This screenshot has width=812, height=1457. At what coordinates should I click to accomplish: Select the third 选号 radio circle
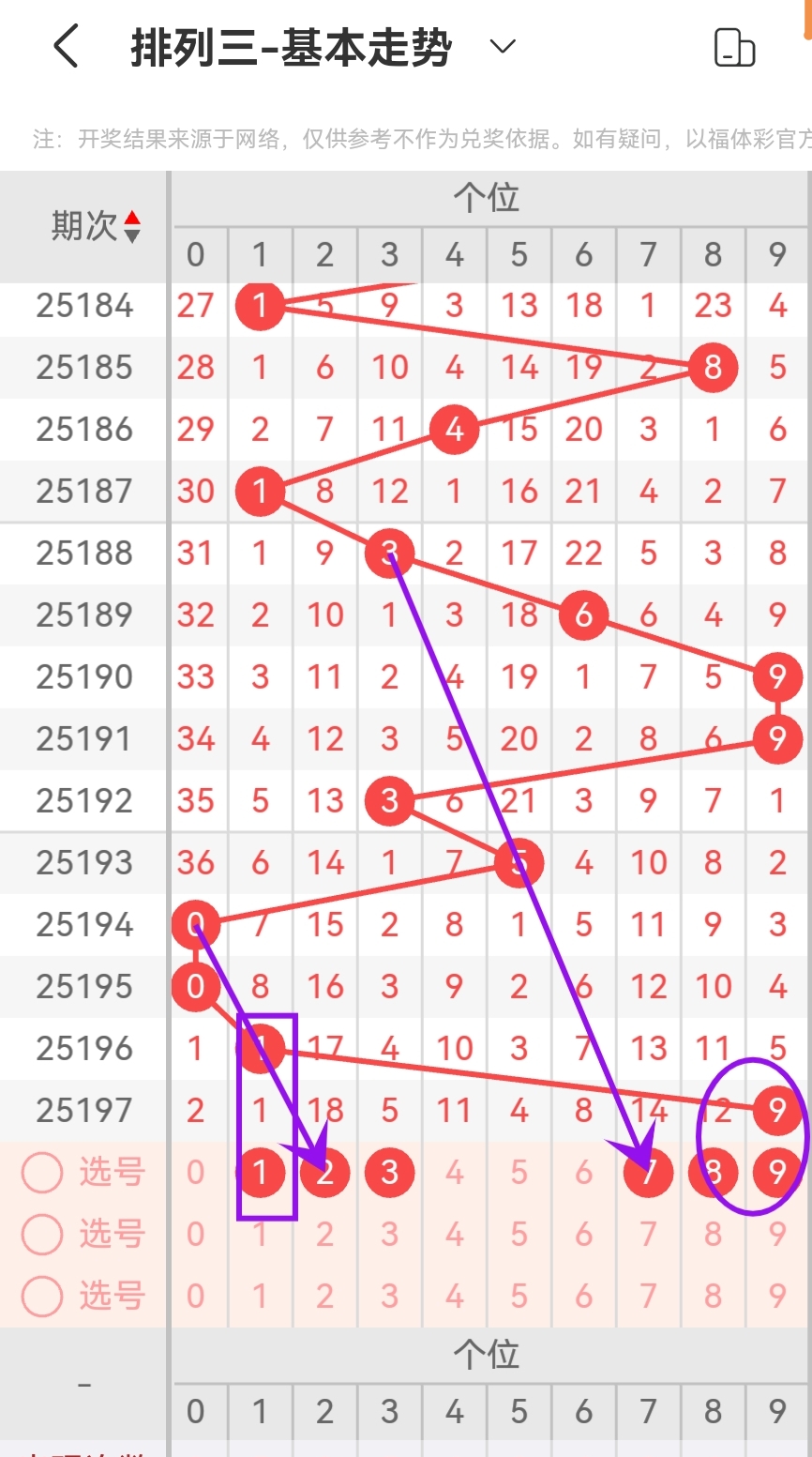[x=41, y=1296]
